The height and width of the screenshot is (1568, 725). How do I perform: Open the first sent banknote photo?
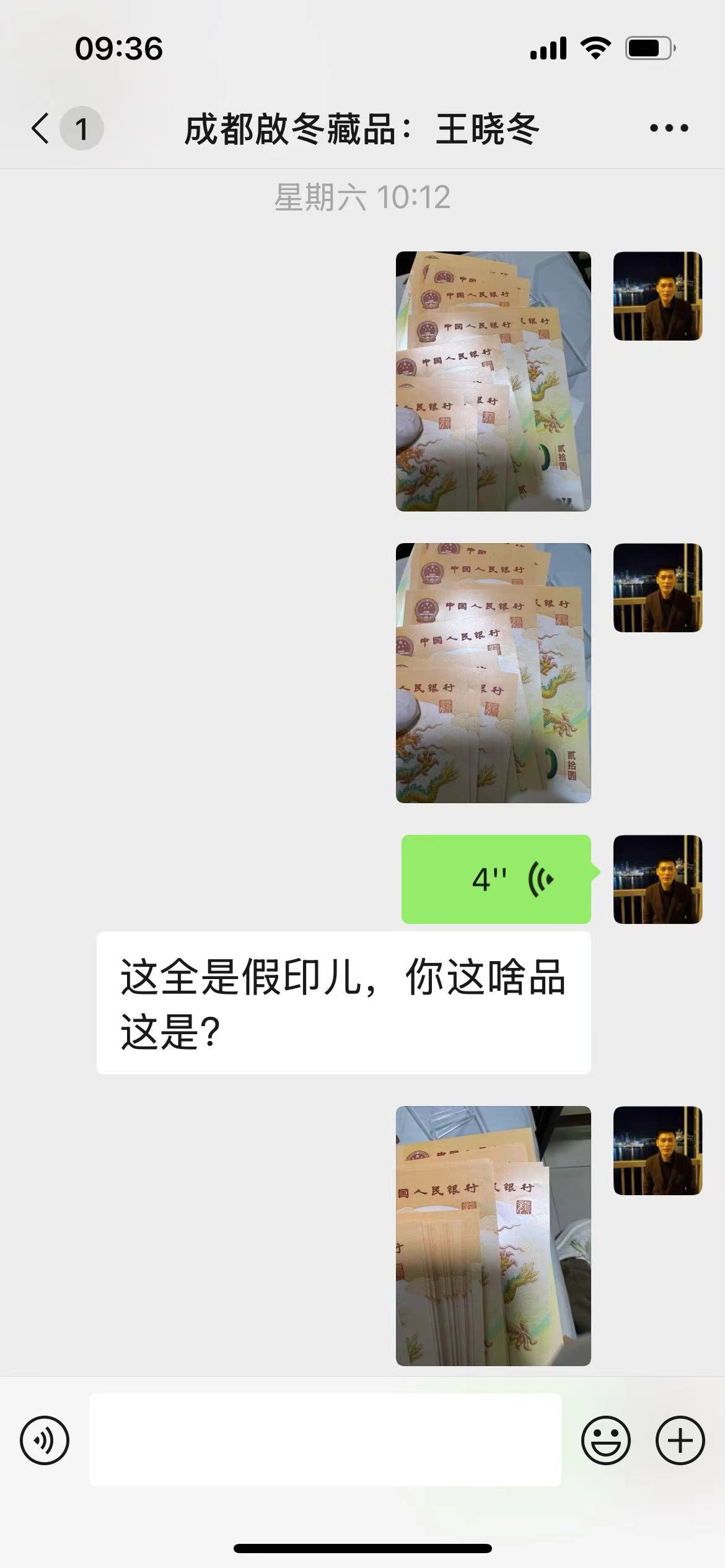[x=493, y=381]
